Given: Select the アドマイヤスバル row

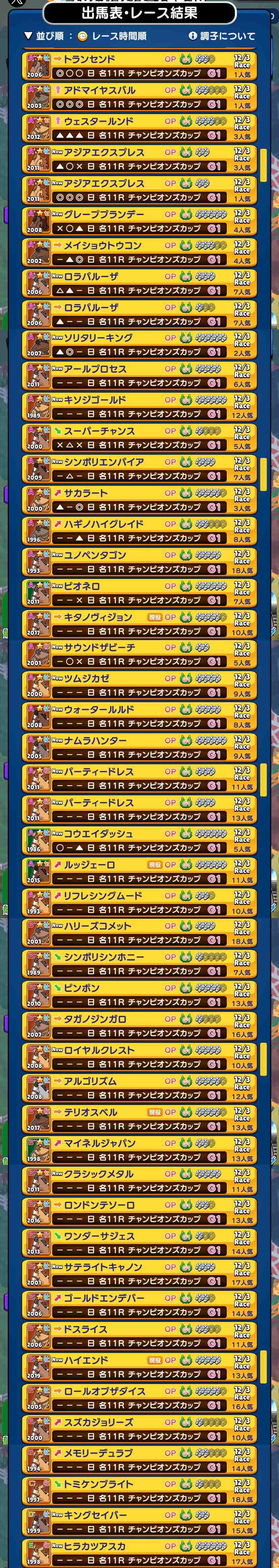Looking at the screenshot, I should coord(139,98).
